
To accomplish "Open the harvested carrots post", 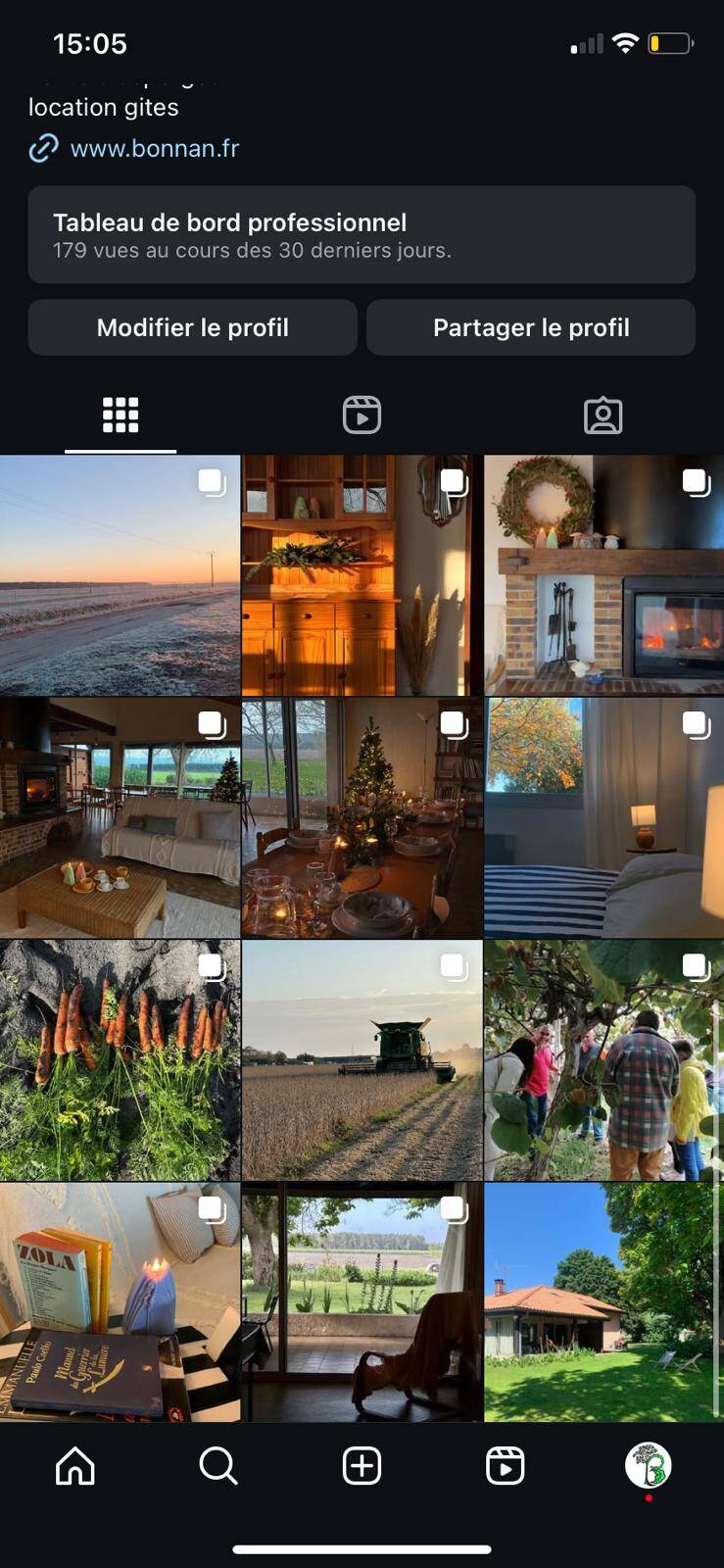I will [x=120, y=1059].
